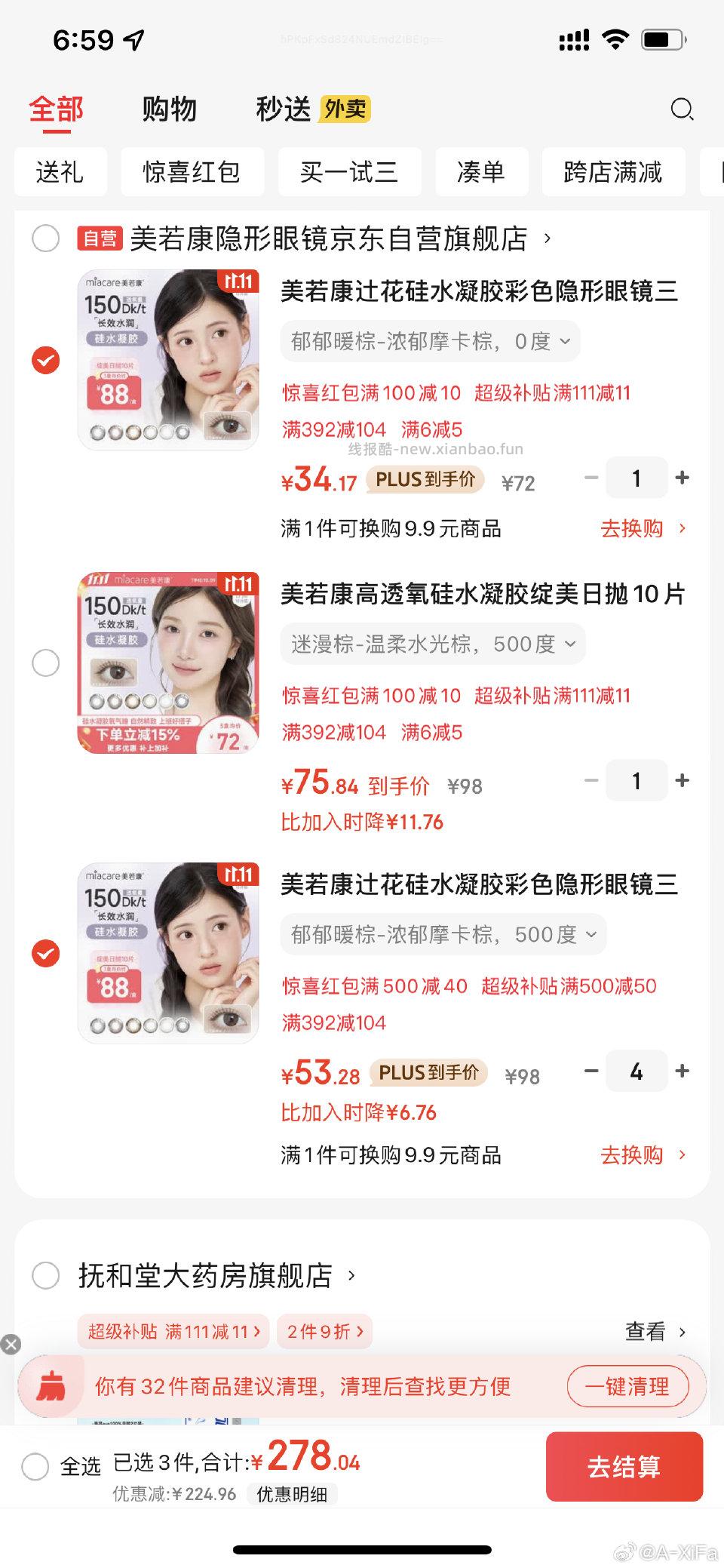Screen dimensions: 724x1568
Task: Open the search function
Action: pos(683,109)
